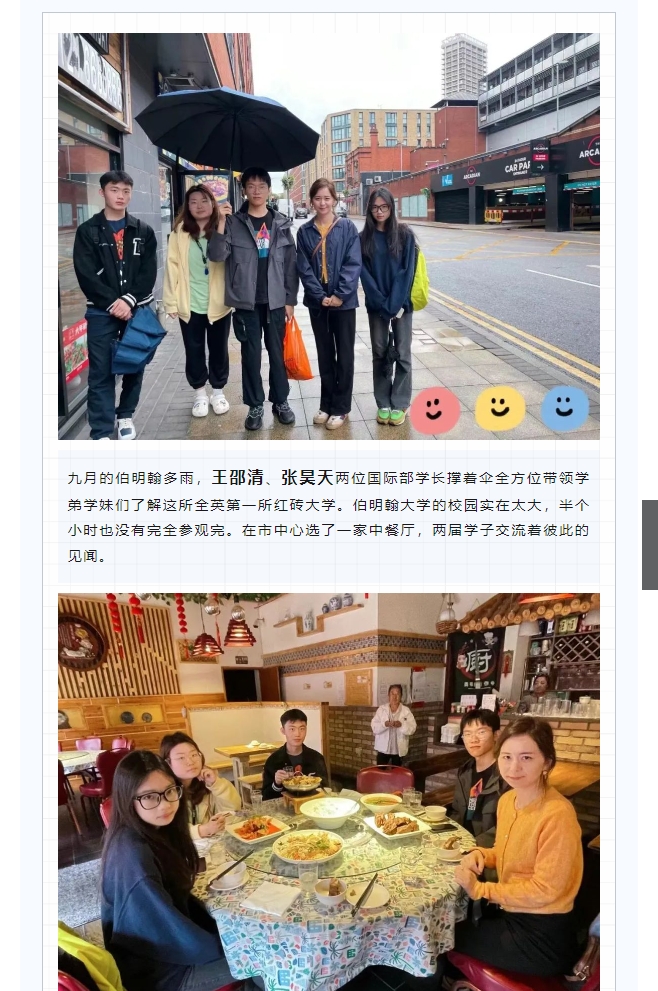This screenshot has width=658, height=991.
Task: Open the group photo under the umbrella
Action: [328, 236]
